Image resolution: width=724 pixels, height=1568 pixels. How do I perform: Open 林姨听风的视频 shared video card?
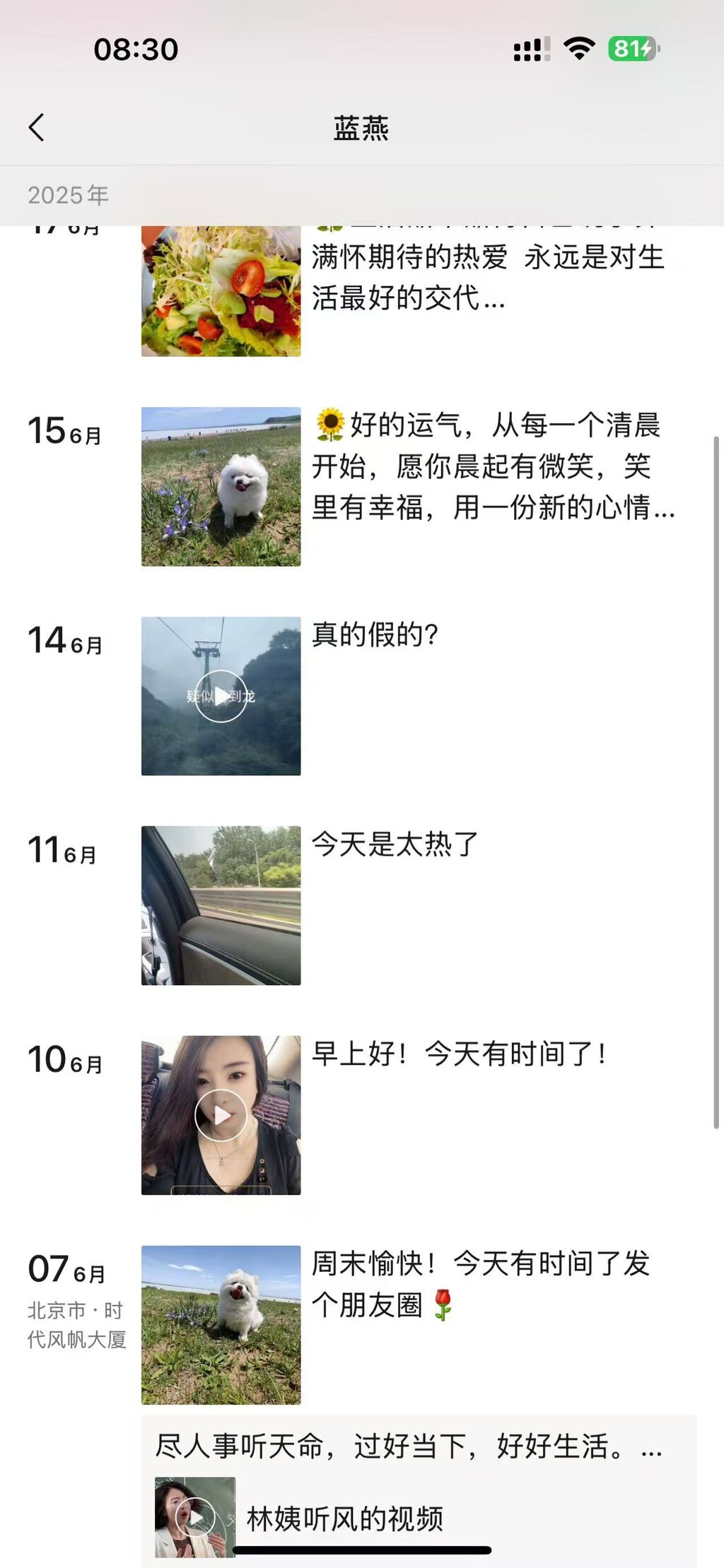pos(417,1516)
